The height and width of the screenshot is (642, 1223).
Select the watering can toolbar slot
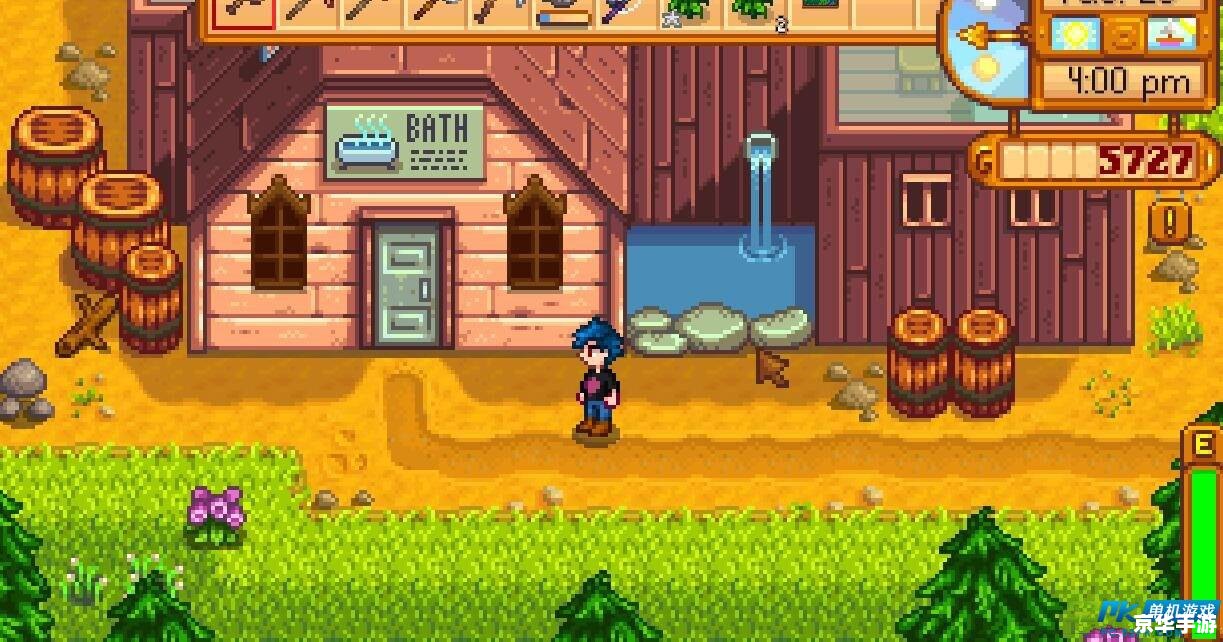click(x=563, y=12)
